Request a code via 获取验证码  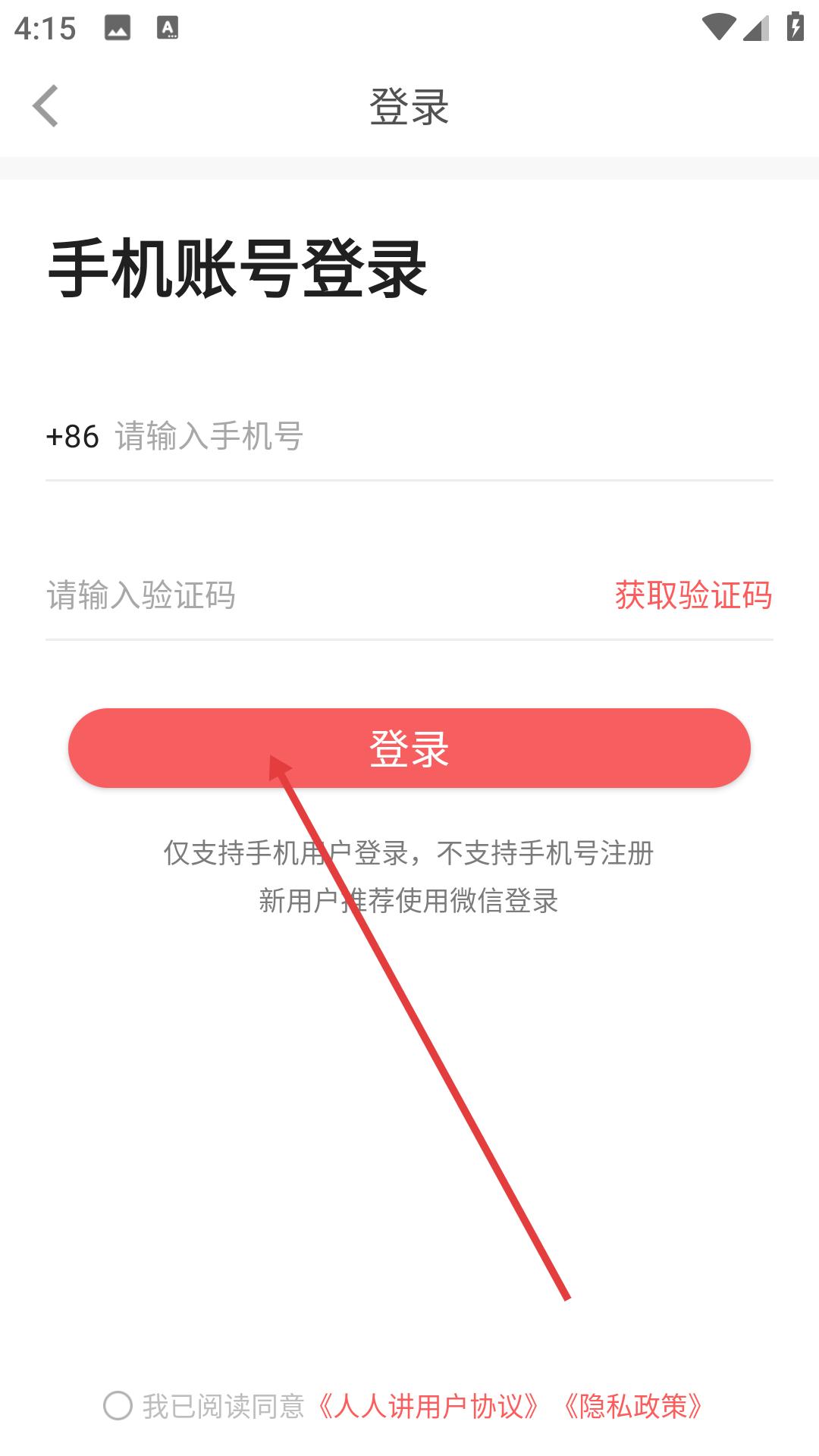693,595
